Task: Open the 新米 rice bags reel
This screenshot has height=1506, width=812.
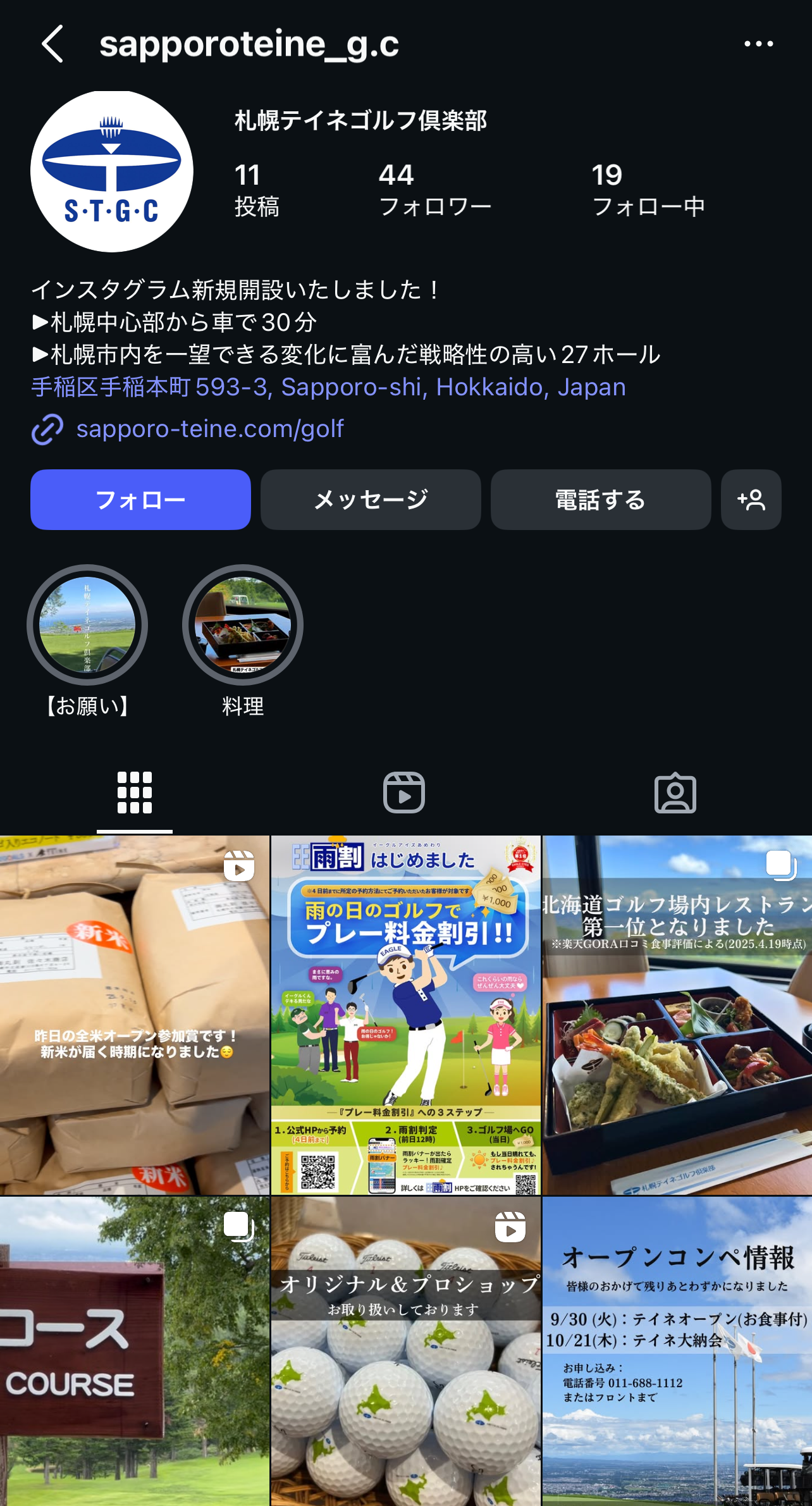Action: (135, 1015)
